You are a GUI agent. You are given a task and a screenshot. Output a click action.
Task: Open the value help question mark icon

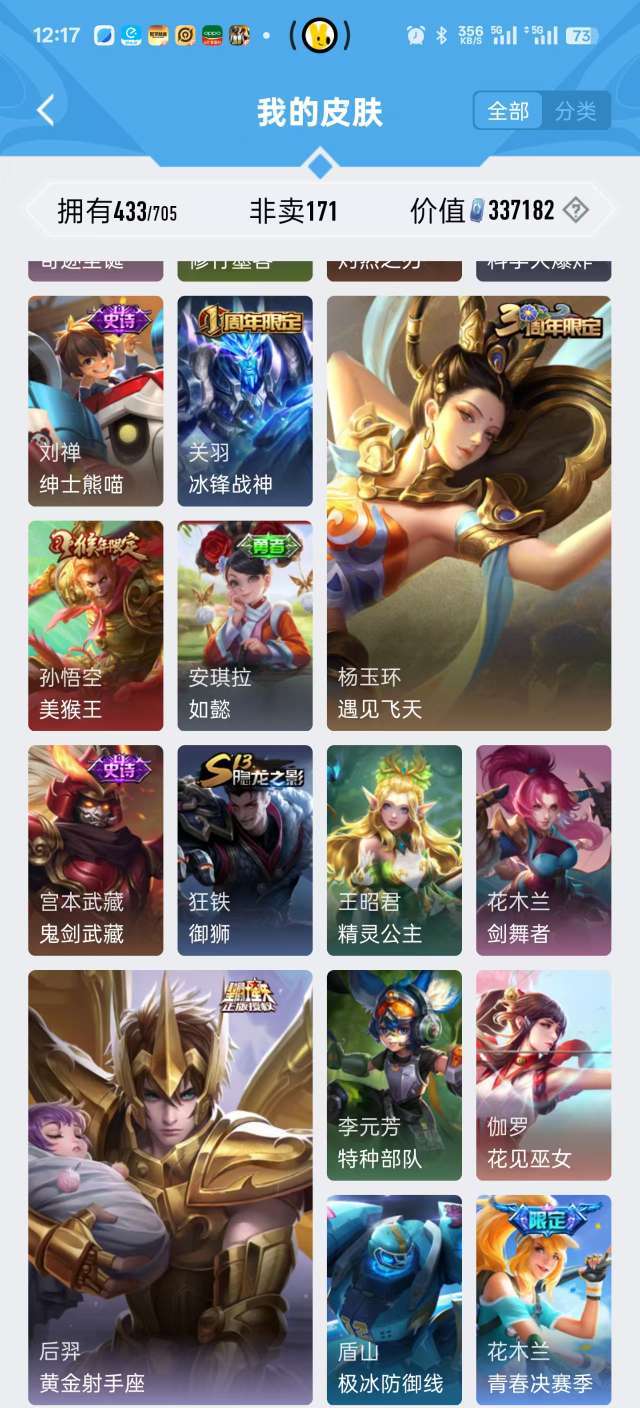[576, 210]
